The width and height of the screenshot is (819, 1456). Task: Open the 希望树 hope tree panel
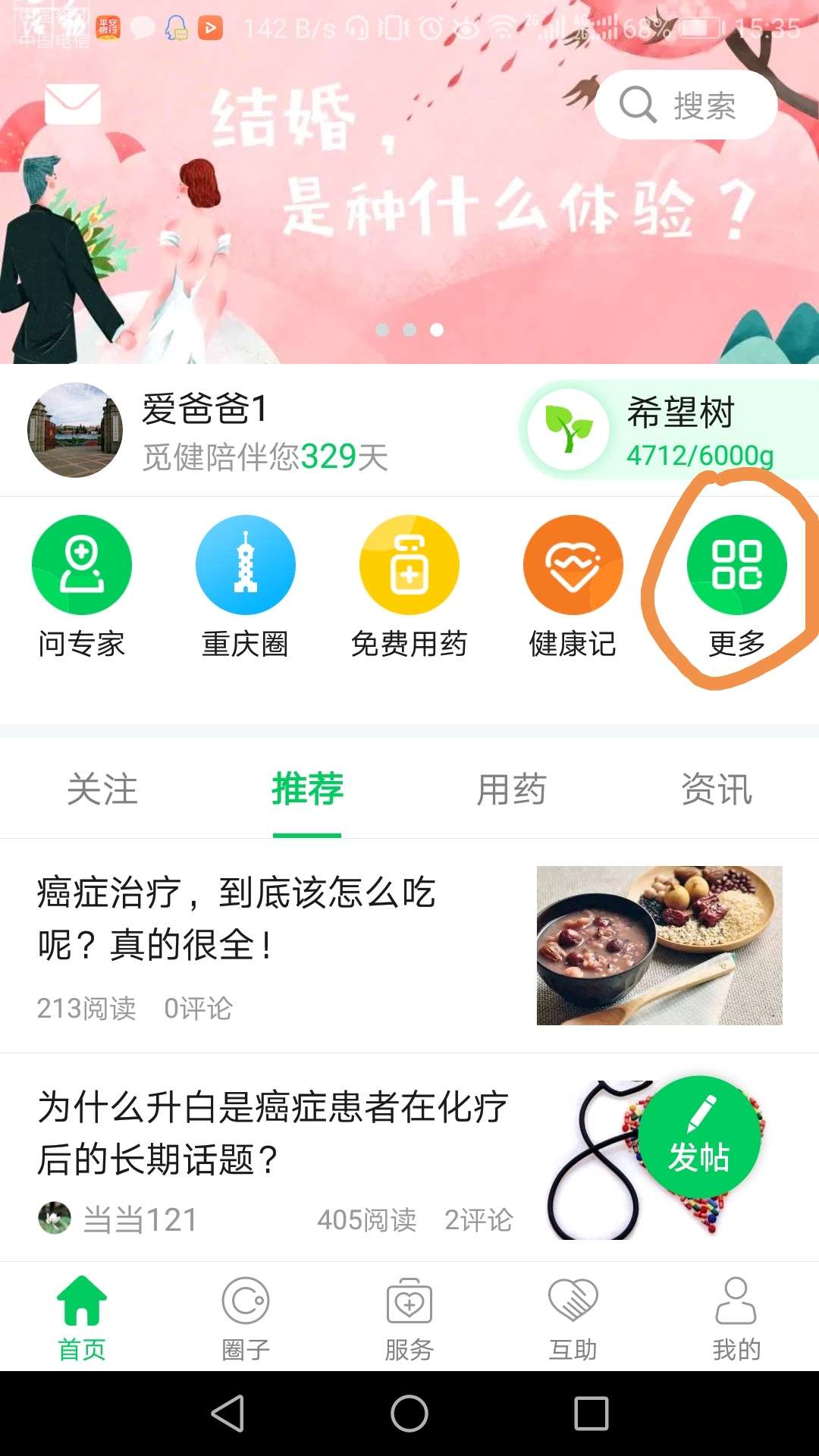667,428
